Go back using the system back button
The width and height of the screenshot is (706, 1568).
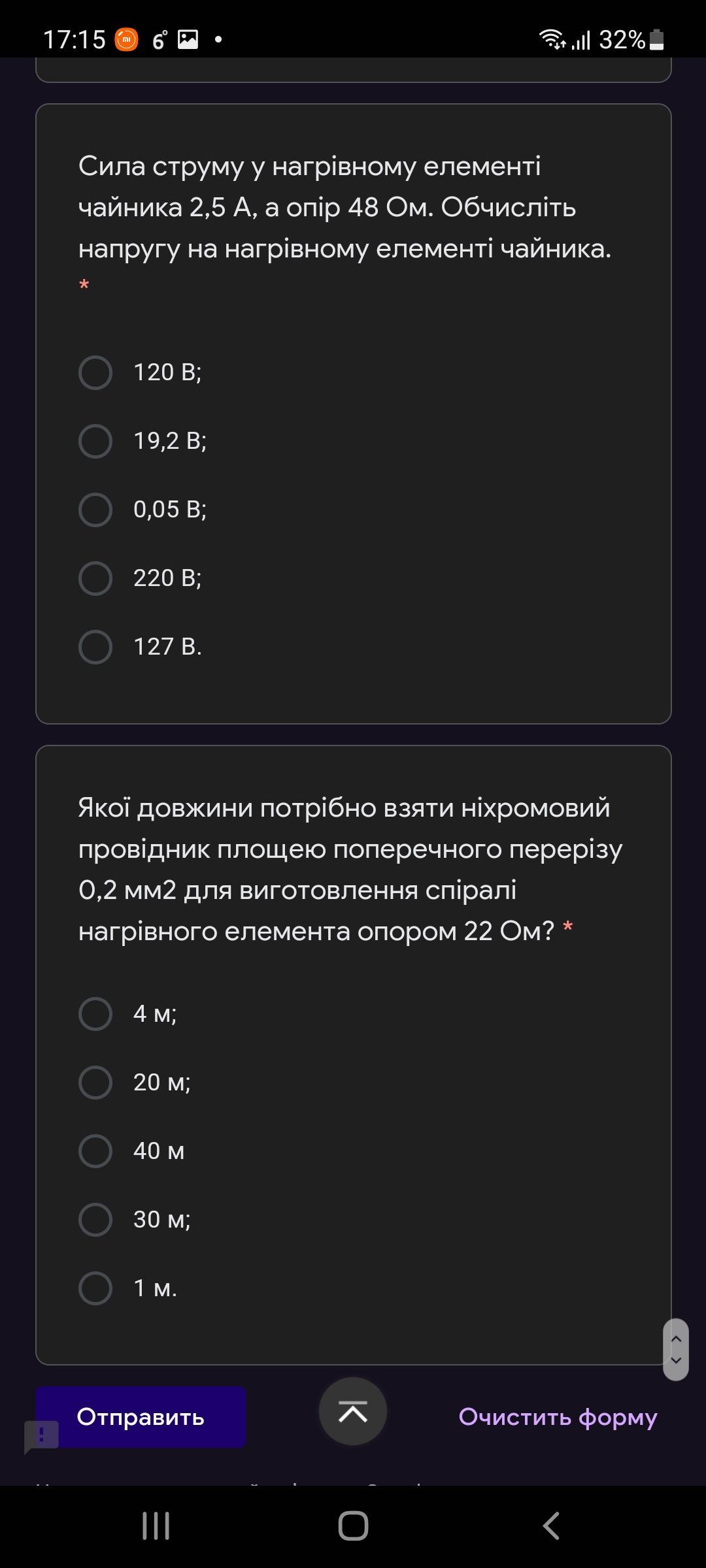551,1526
